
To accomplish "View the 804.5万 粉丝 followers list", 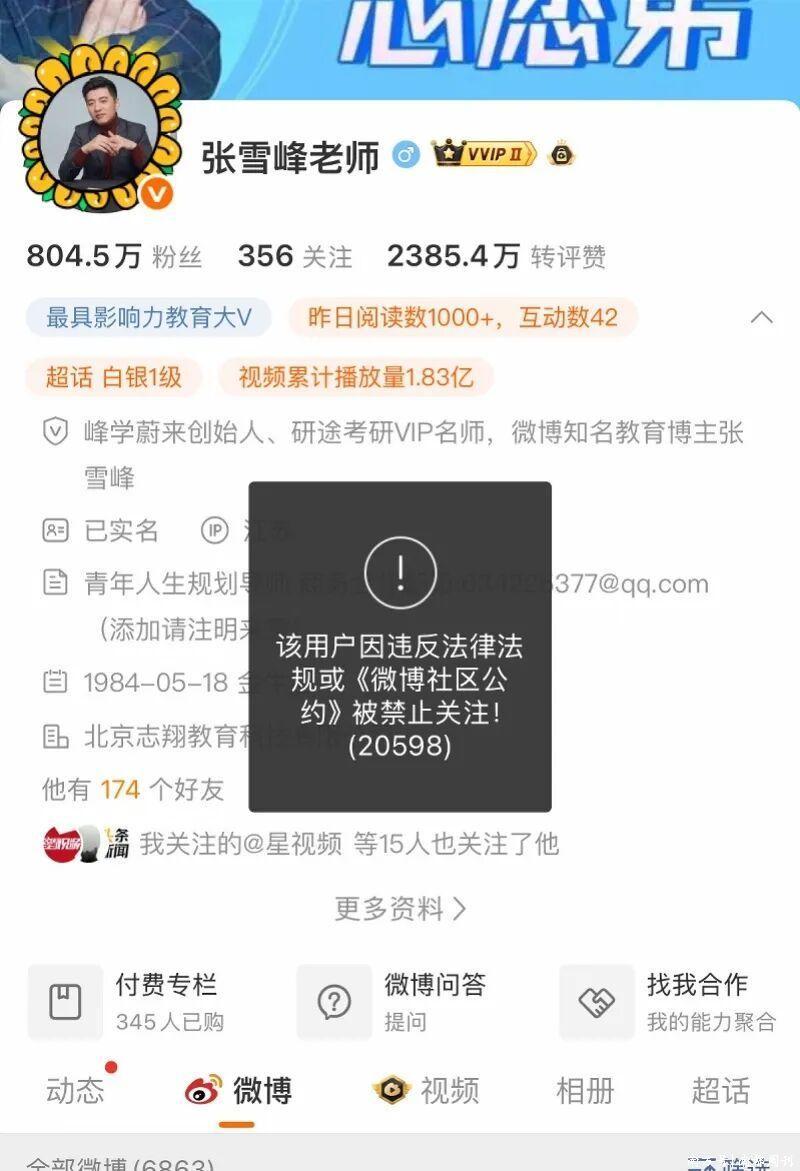I will click(x=114, y=257).
